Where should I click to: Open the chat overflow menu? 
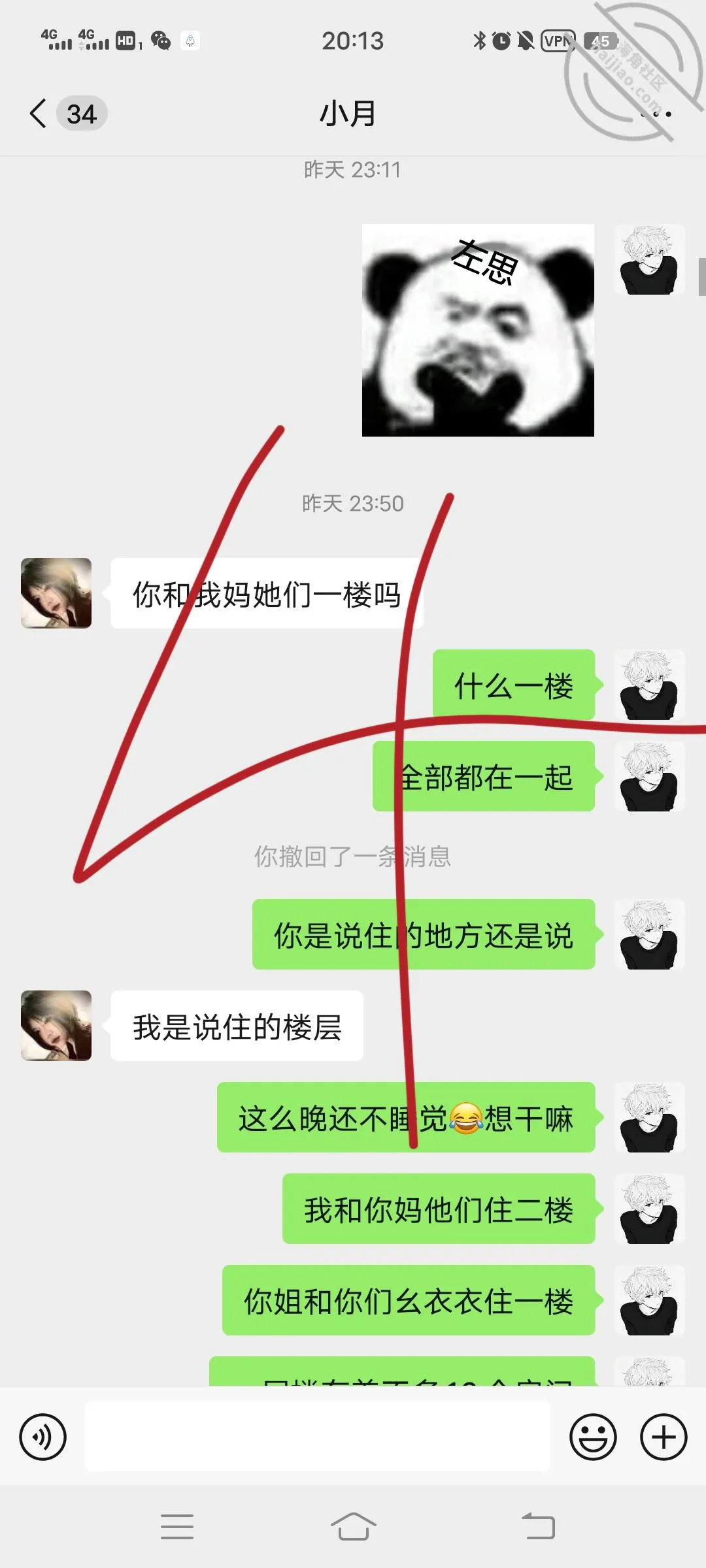click(x=656, y=114)
